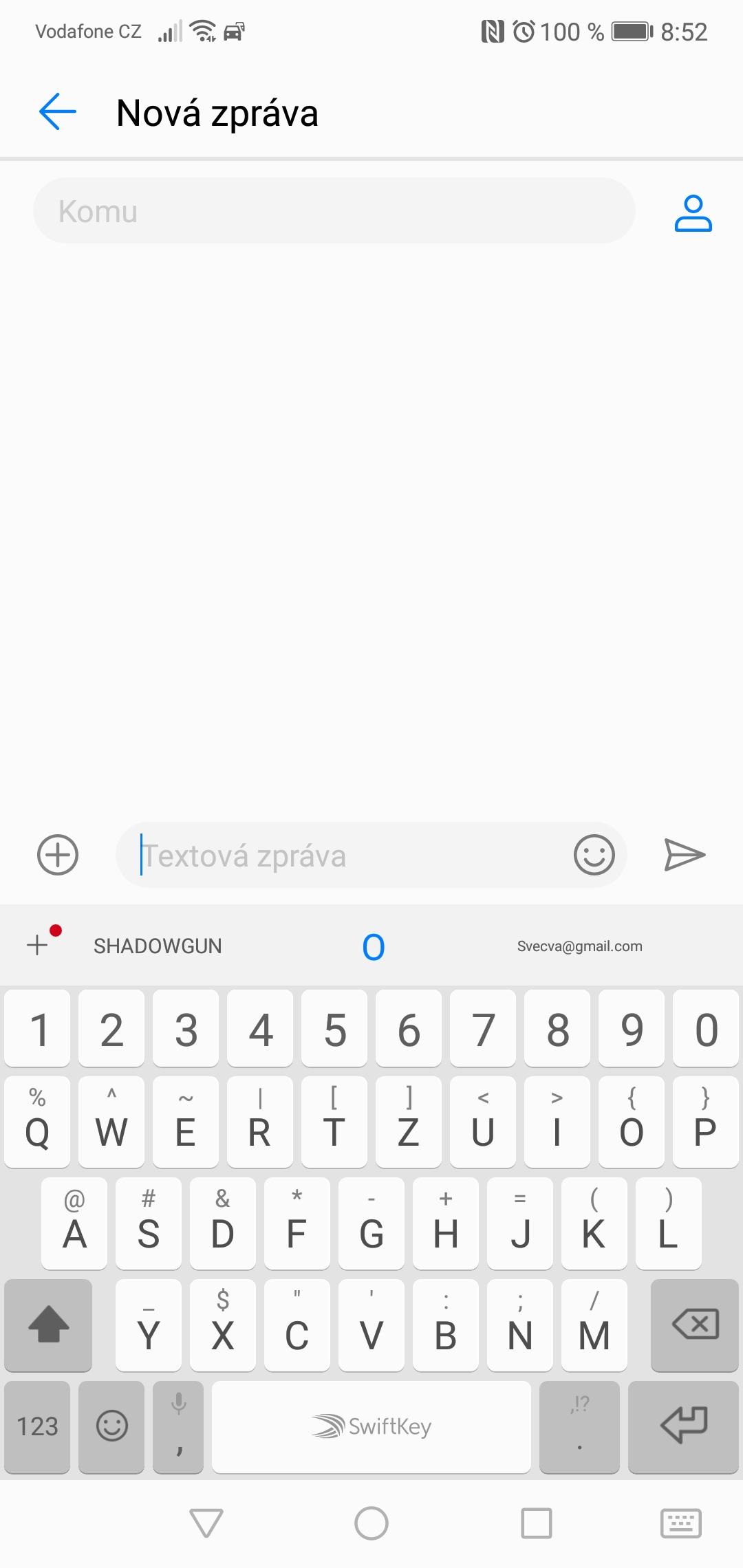Open the keyboard emoji key
743x1568 pixels.
[x=111, y=1426]
